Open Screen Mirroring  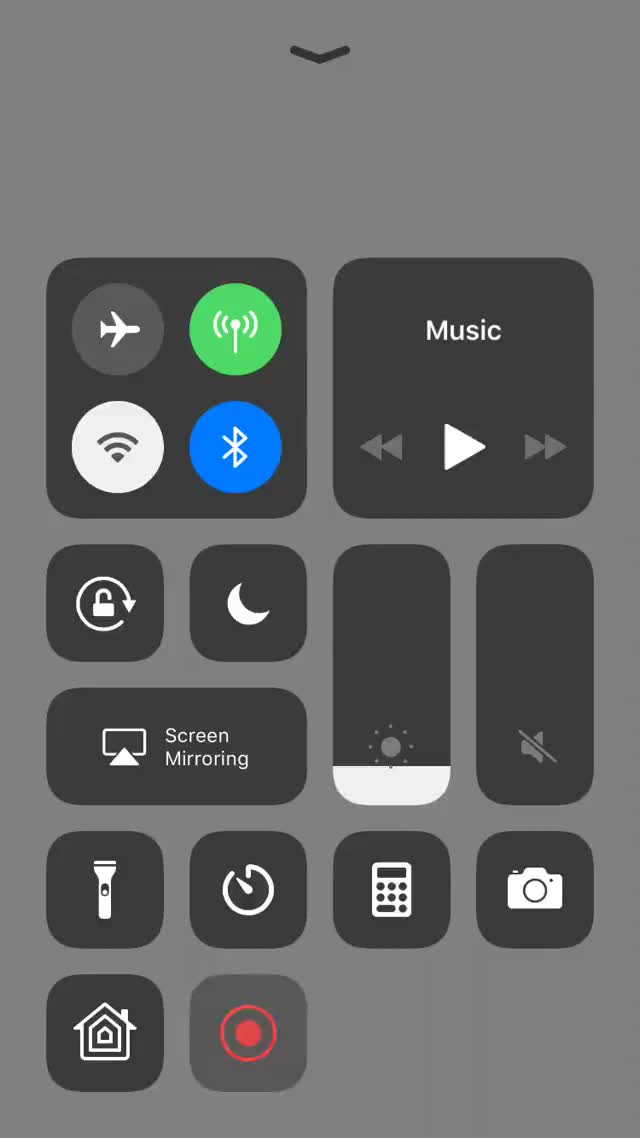(x=176, y=746)
